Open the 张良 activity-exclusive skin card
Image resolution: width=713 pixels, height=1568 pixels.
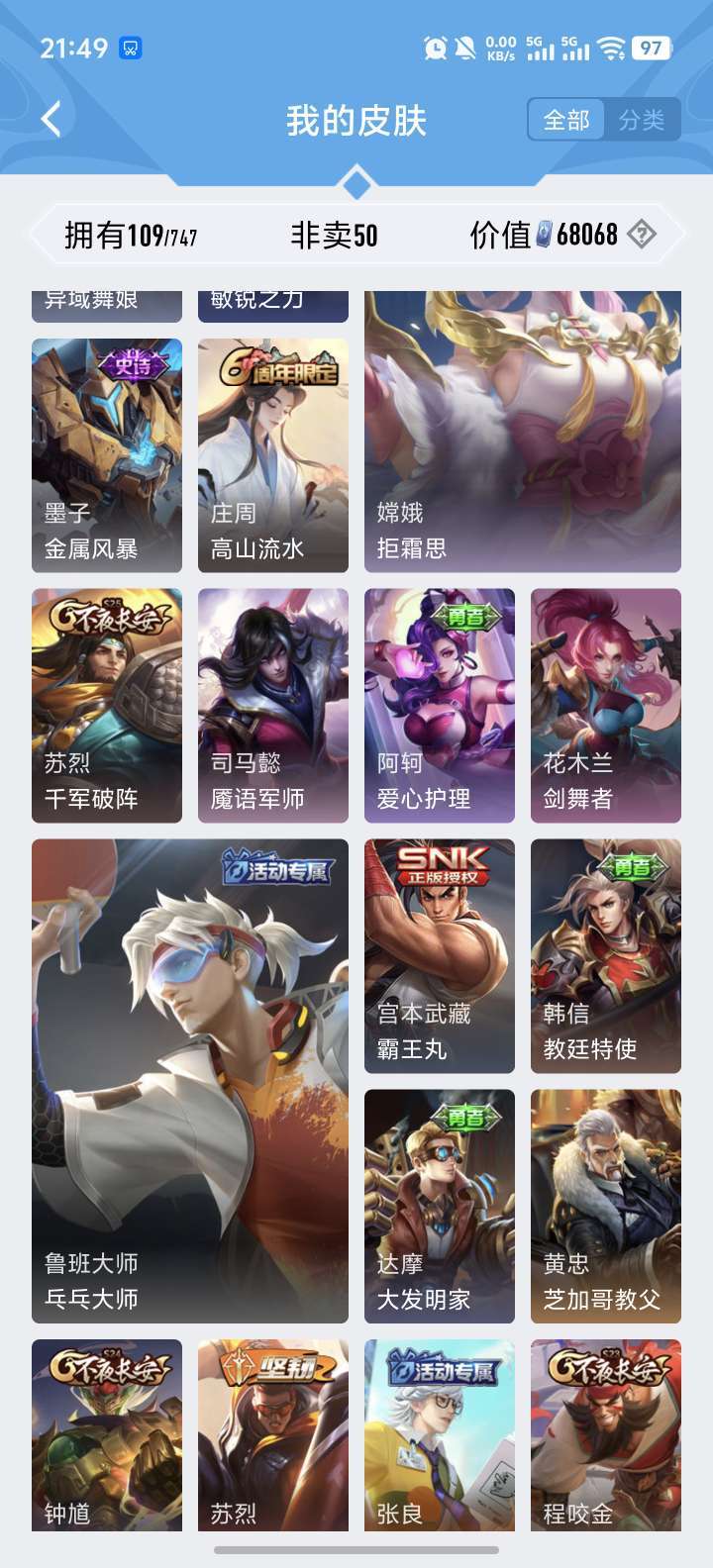(x=440, y=1435)
